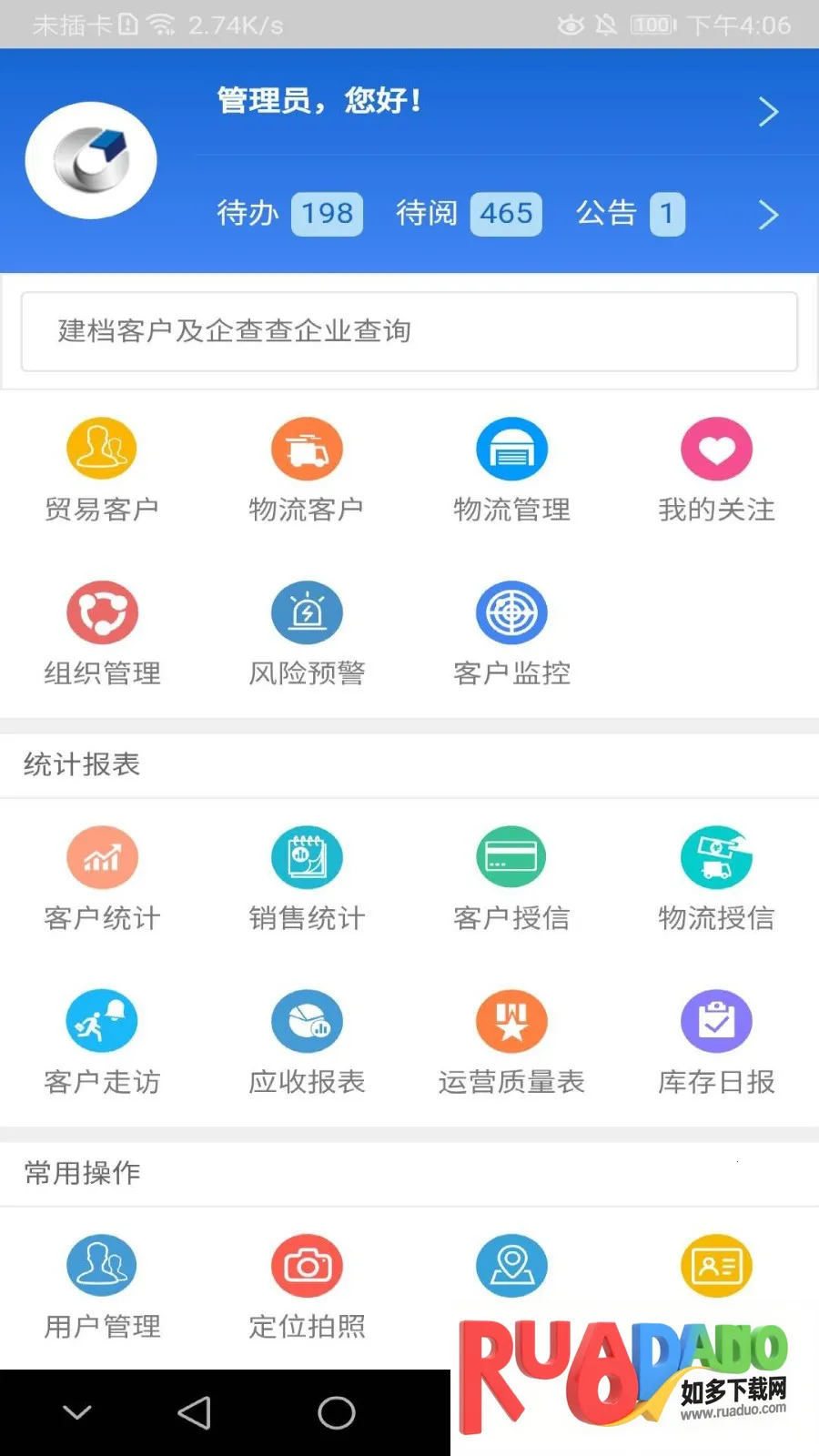819x1456 pixels.
Task: Open 客户授信
Action: tap(511, 877)
